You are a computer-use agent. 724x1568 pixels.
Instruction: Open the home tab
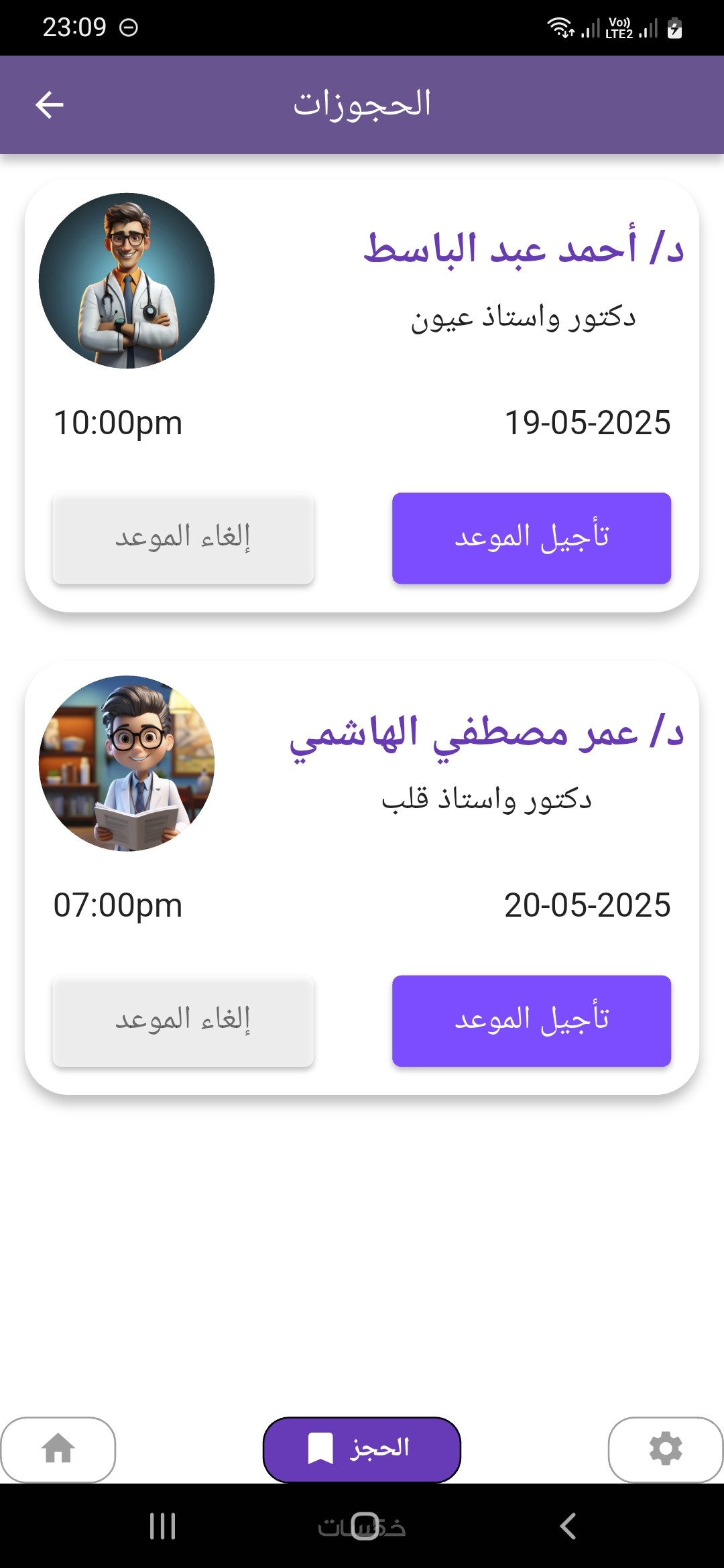pos(58,1449)
